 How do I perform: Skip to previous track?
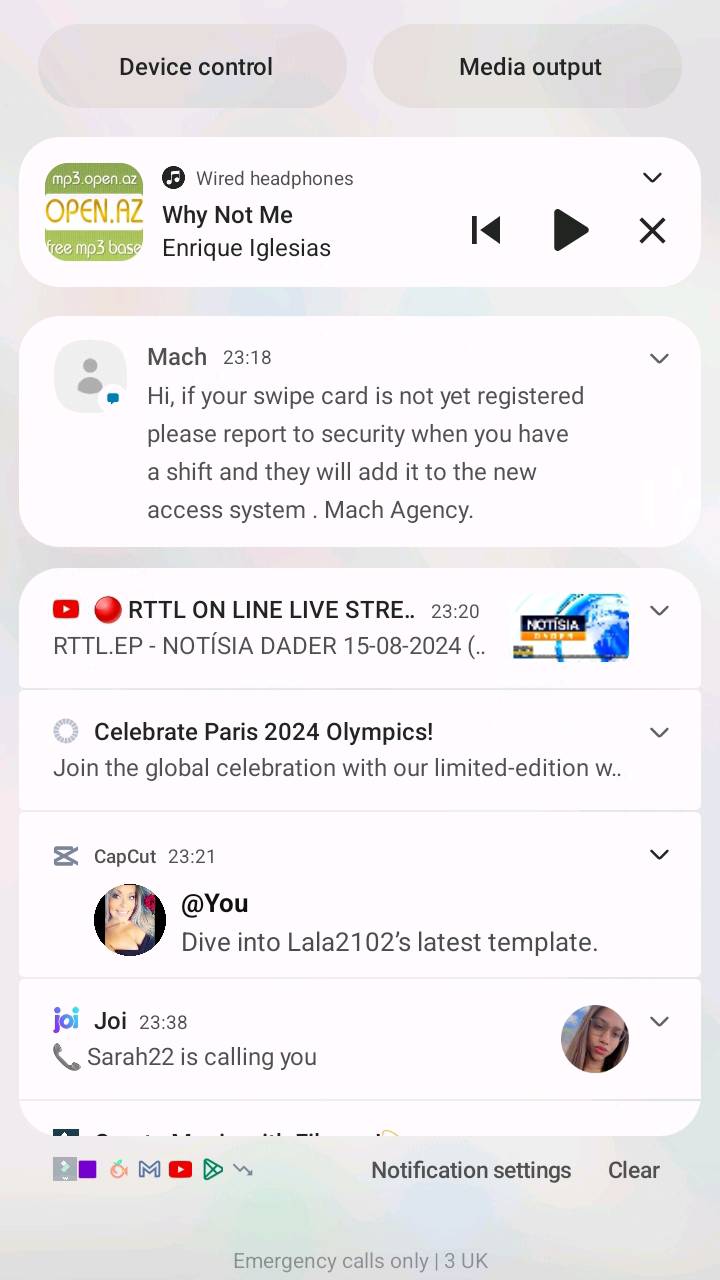(x=486, y=231)
